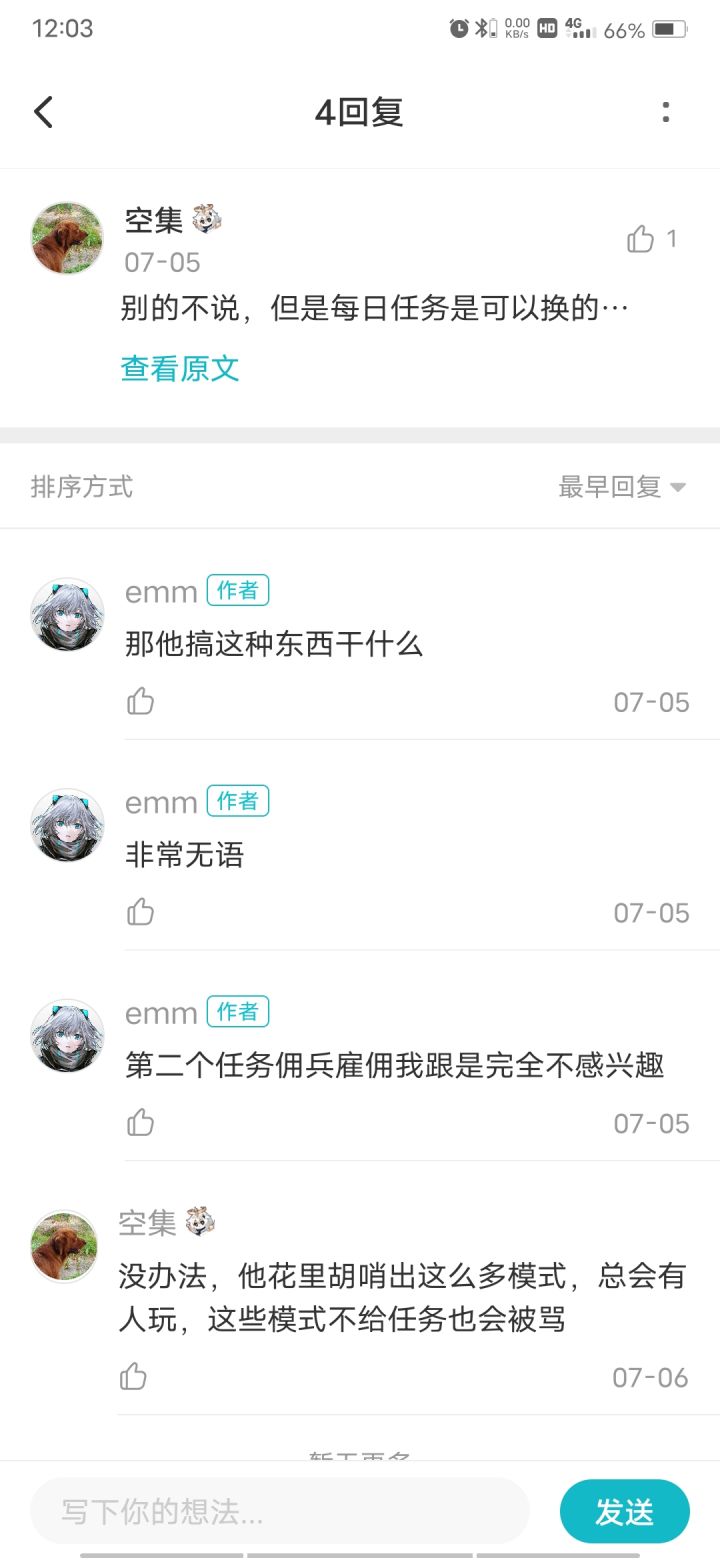Image resolution: width=720 pixels, height=1560 pixels.
Task: Open 查看原文 to view the original post
Action: tap(180, 368)
